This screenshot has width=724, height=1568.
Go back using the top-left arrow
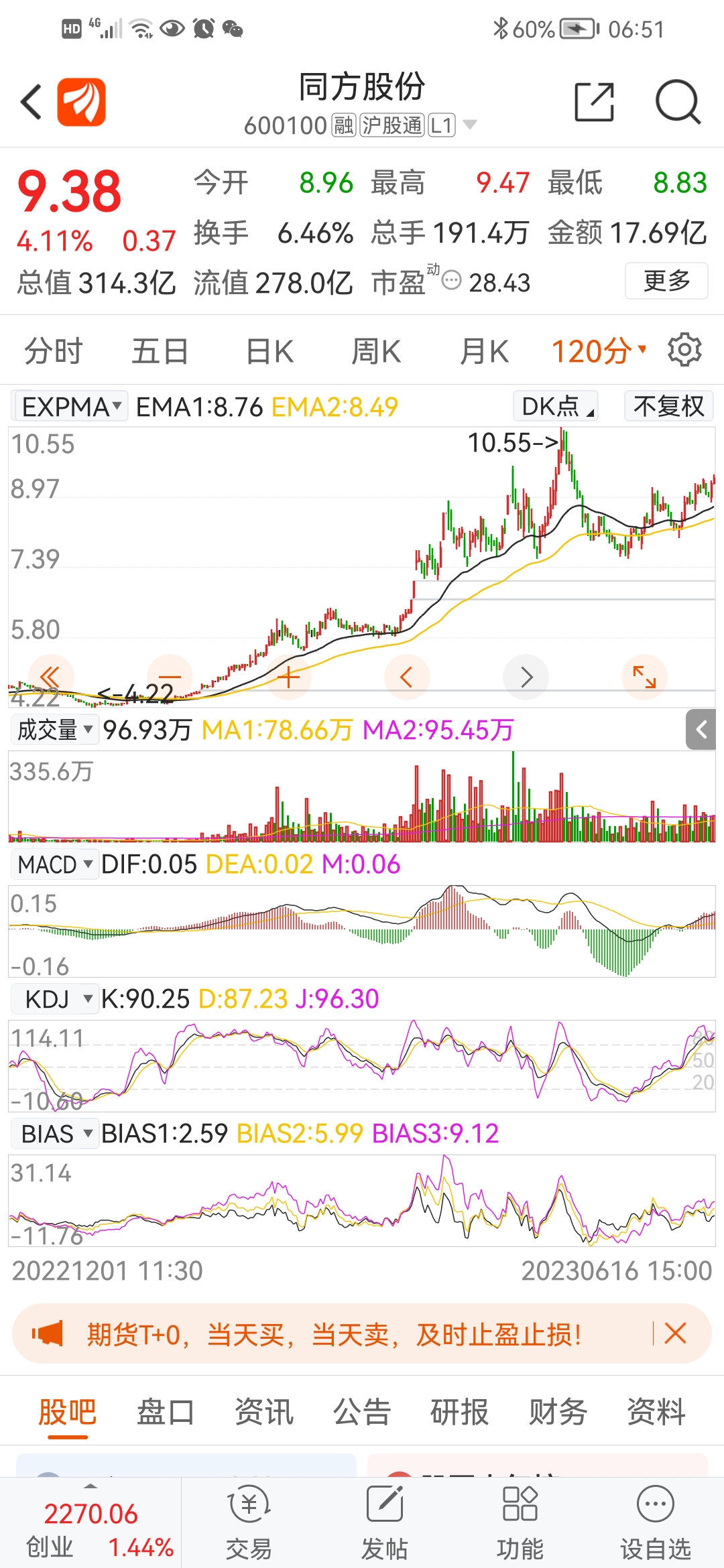[31, 102]
